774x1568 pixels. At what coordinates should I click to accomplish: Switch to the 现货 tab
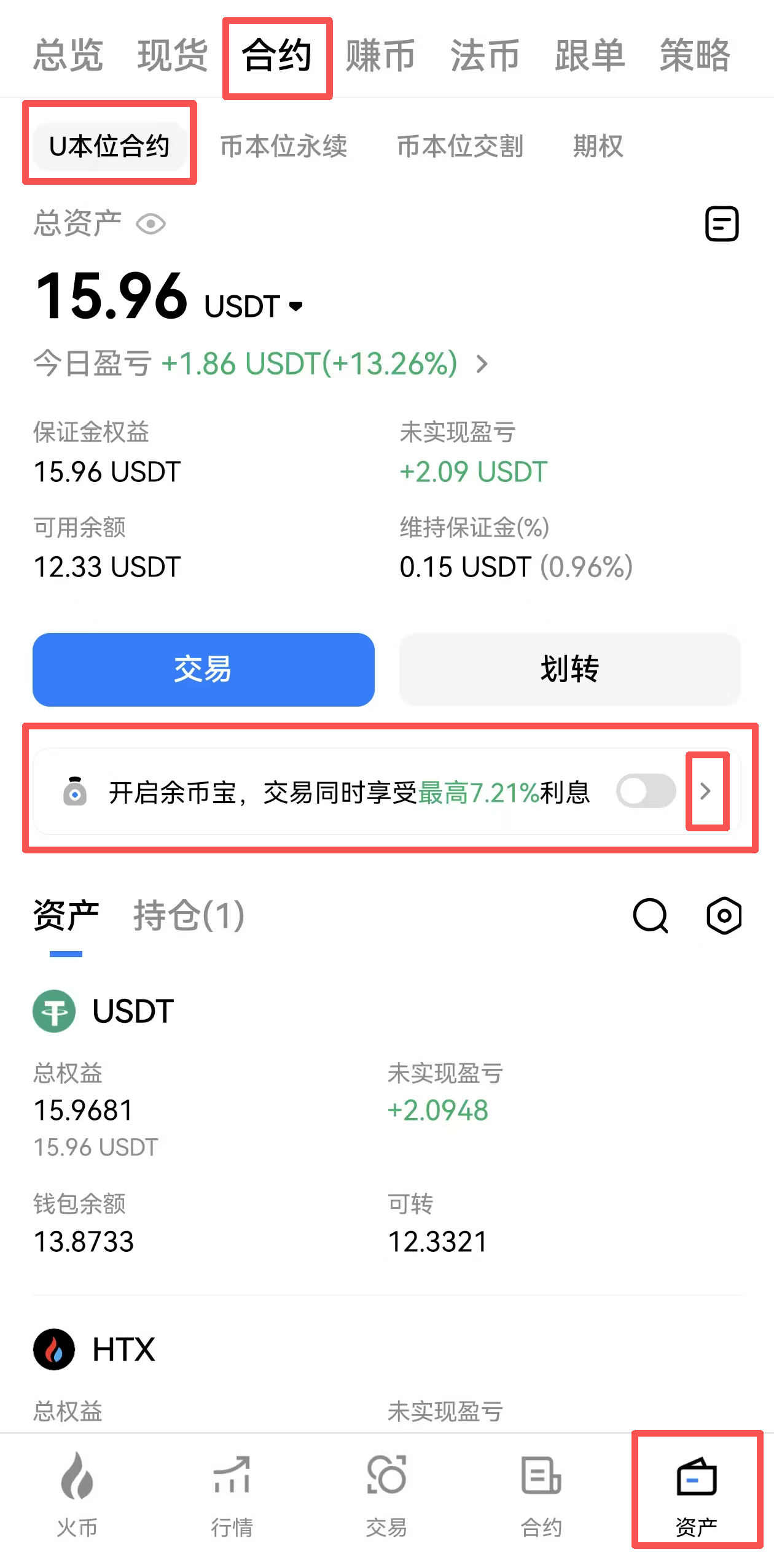pyautogui.click(x=173, y=55)
